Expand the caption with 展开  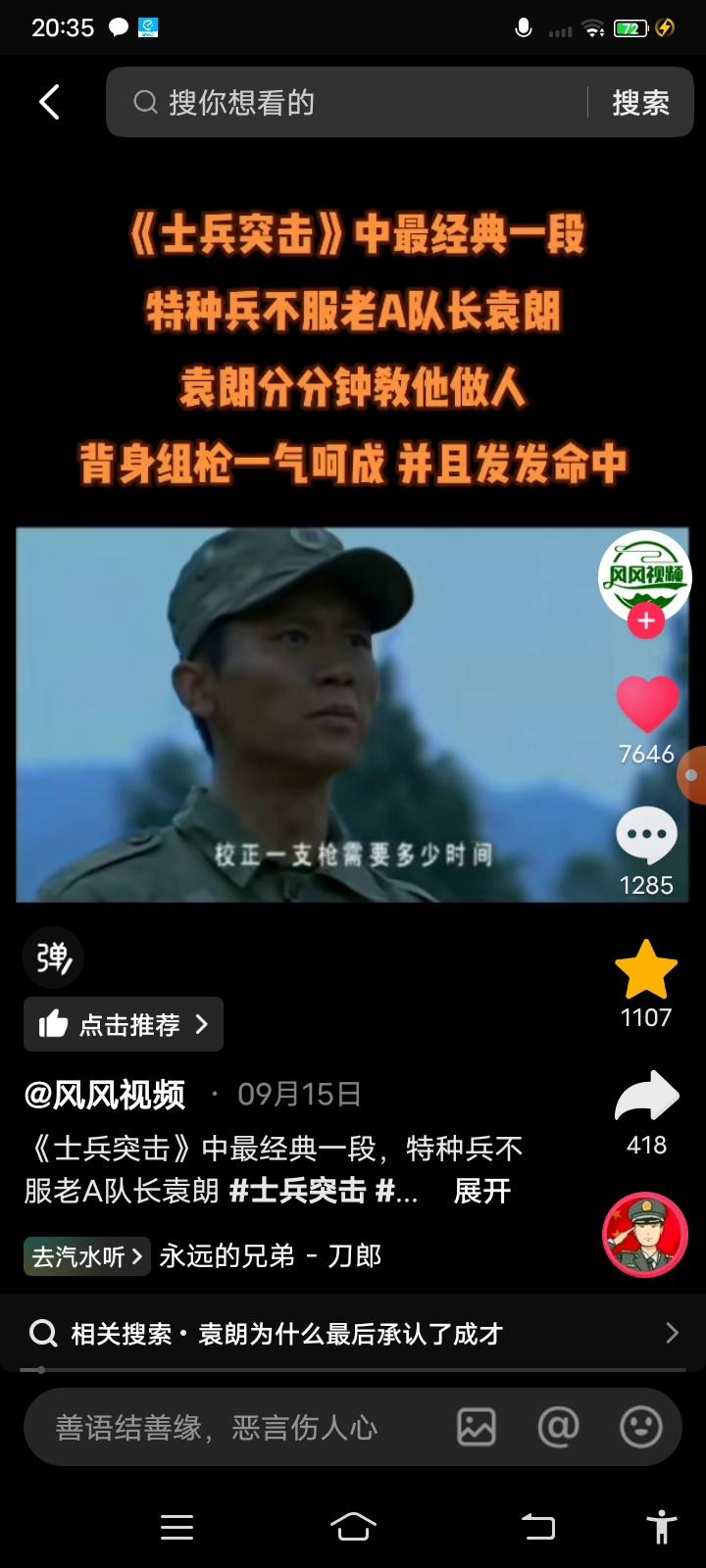(x=481, y=1191)
